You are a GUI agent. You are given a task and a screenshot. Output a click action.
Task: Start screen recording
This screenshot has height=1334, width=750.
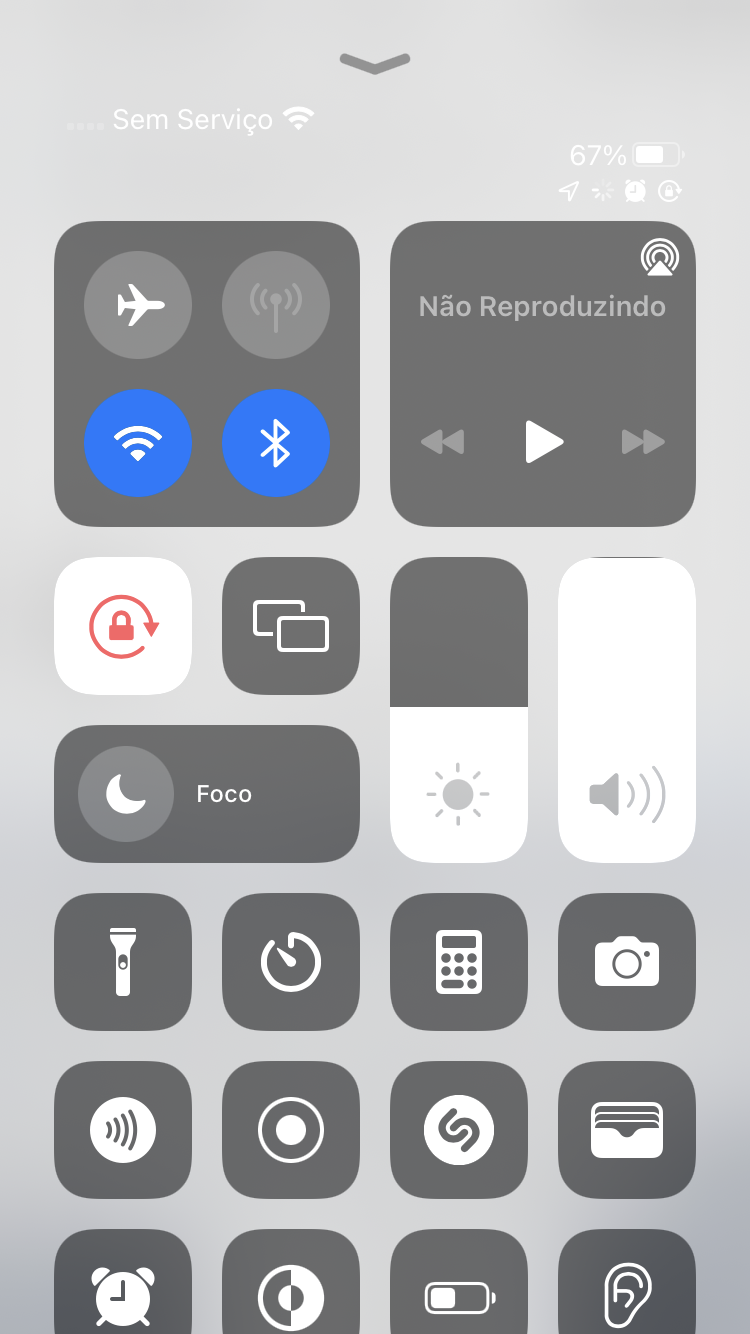(x=290, y=1130)
